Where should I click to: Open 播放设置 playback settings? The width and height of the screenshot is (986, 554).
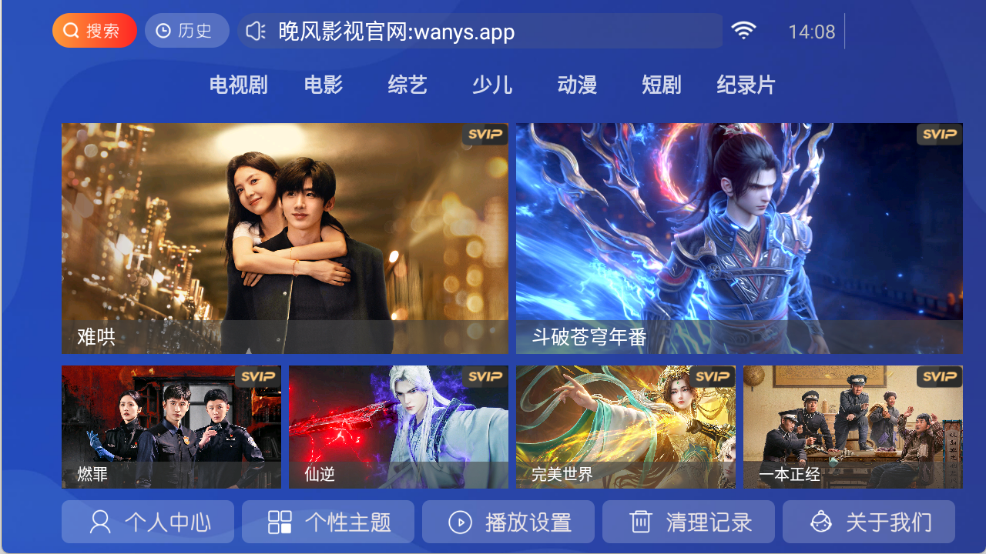(x=508, y=522)
